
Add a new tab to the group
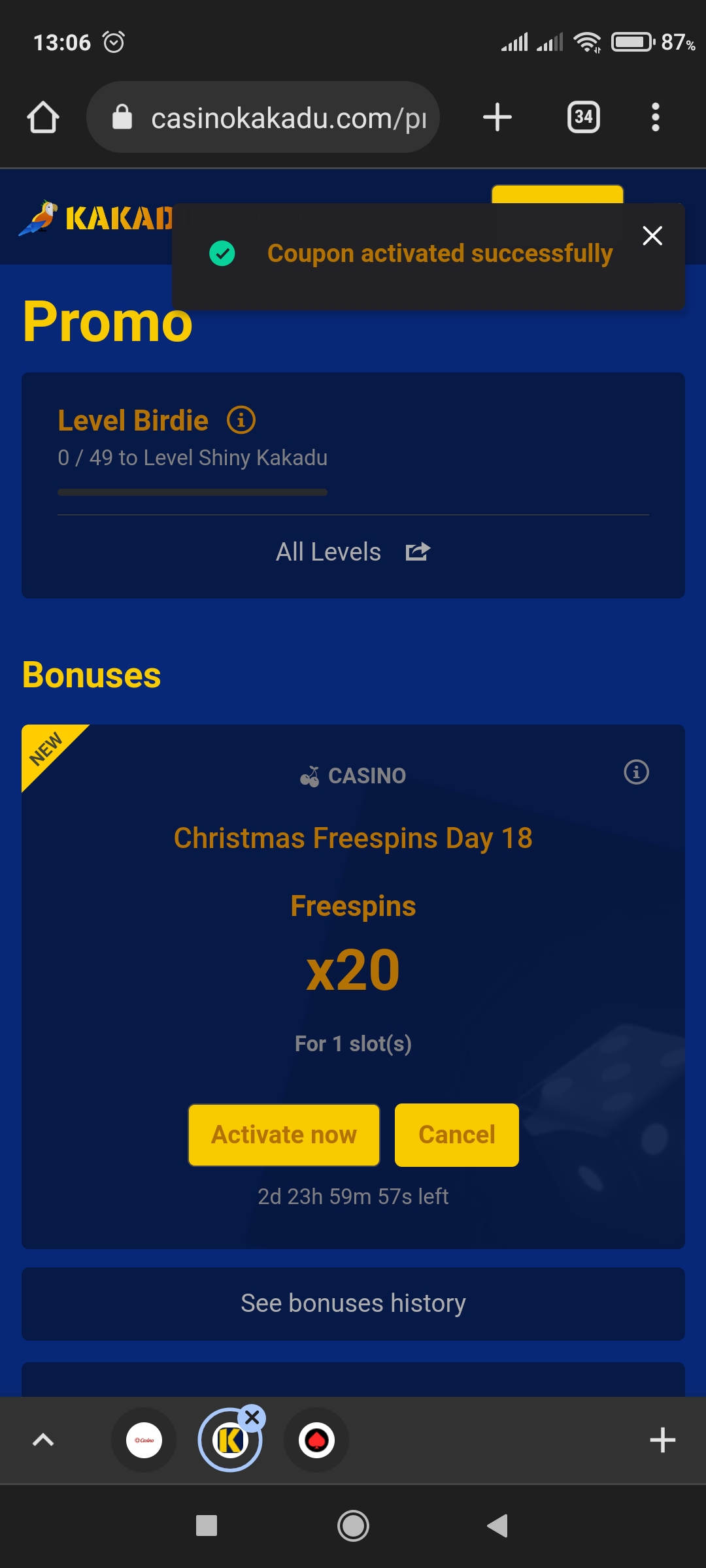[662, 1440]
